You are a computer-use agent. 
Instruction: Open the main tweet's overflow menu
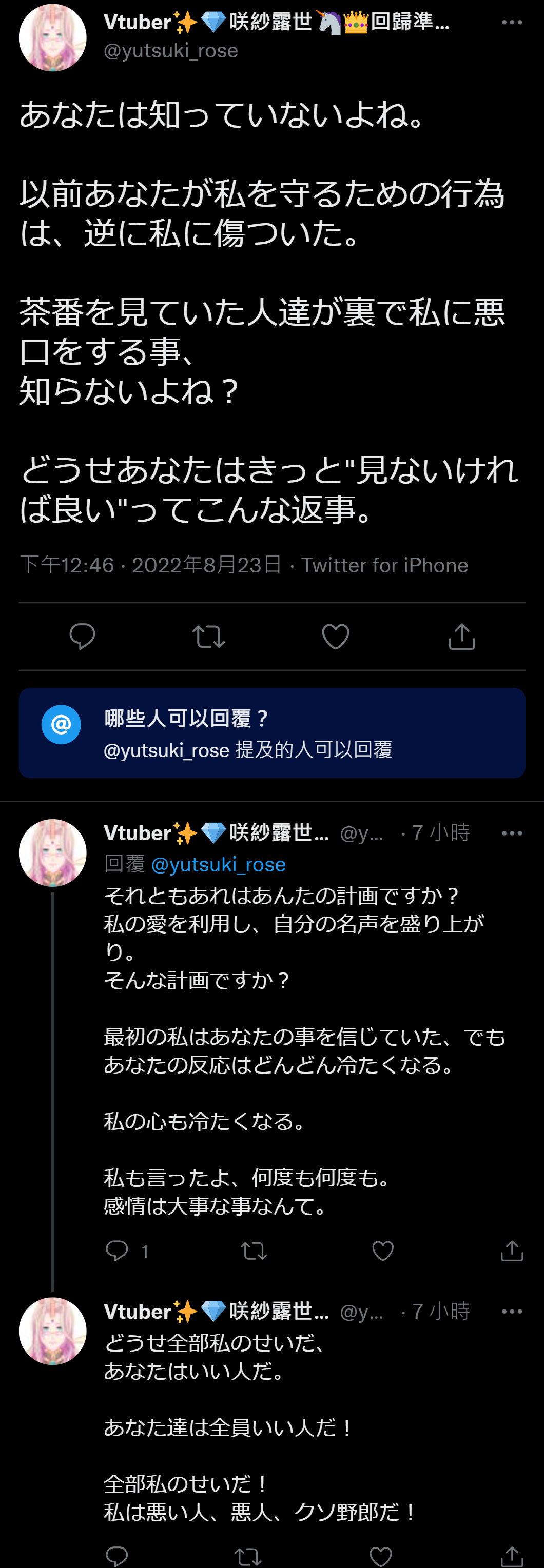click(511, 23)
